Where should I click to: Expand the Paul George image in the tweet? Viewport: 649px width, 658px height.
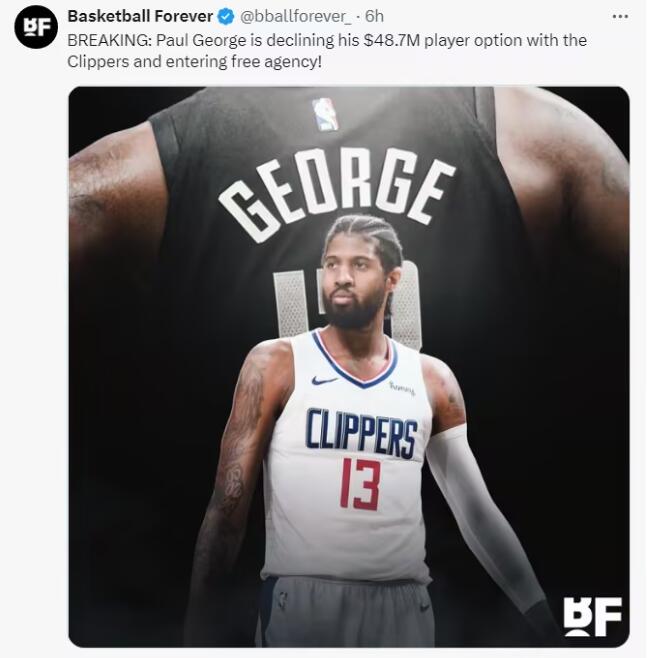click(348, 366)
